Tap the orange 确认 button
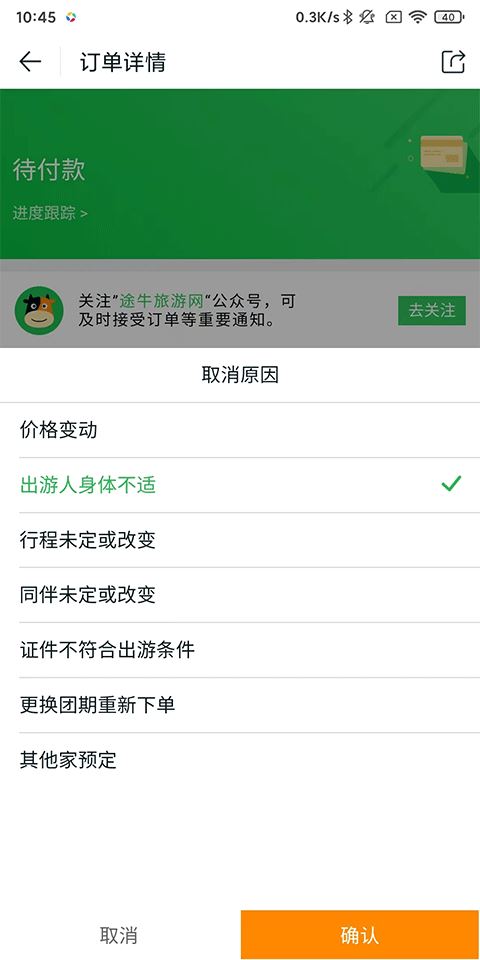The image size is (480, 960). click(360, 935)
